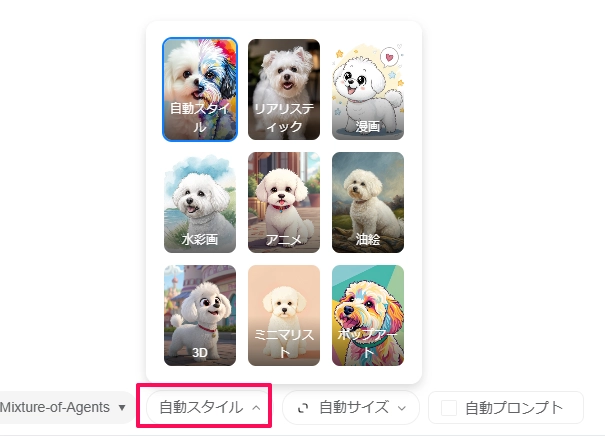
Task: Enable the 自動プロンプト checkbox
Action: tap(449, 407)
